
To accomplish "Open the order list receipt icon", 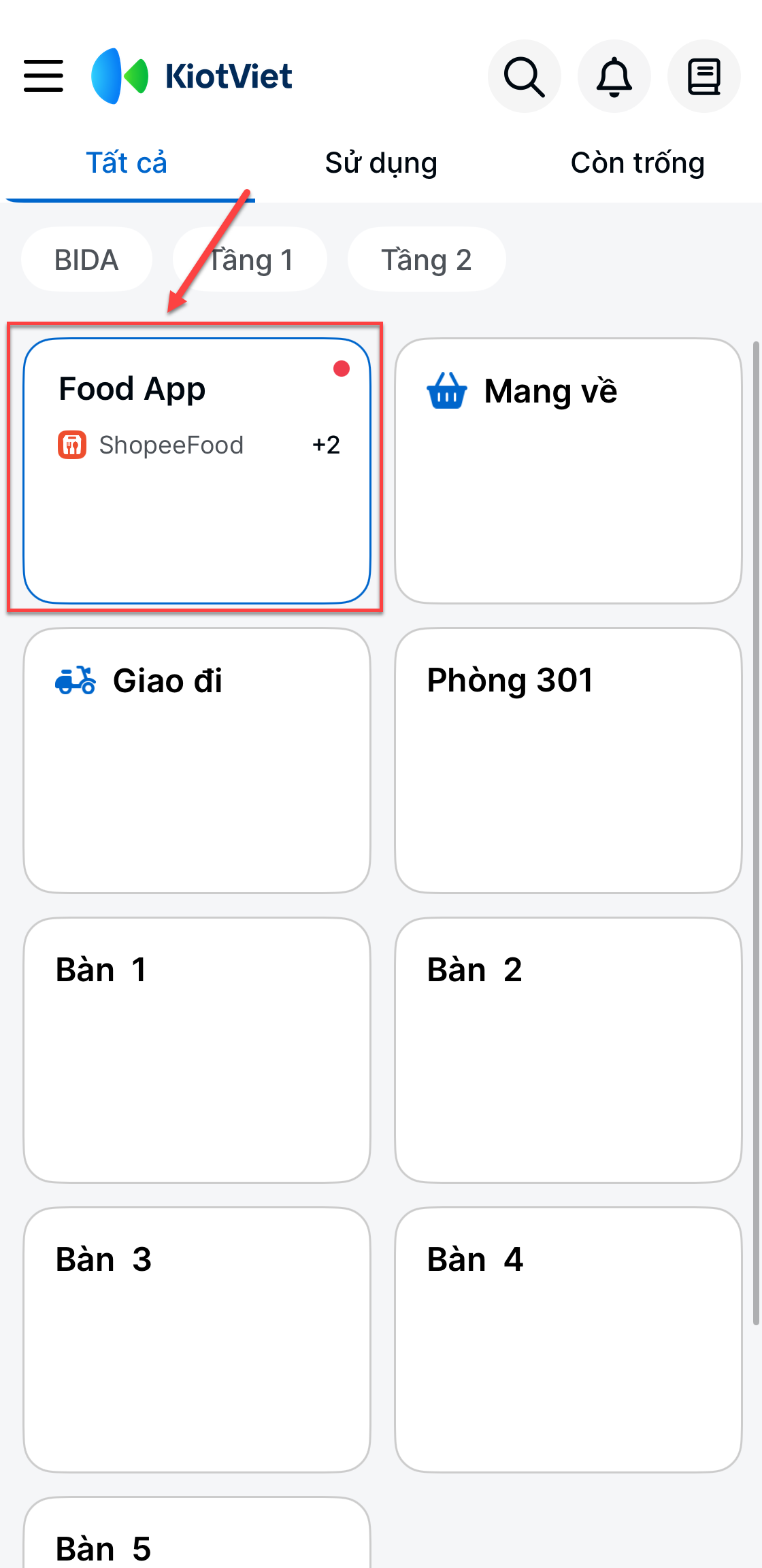I will pyautogui.click(x=704, y=76).
